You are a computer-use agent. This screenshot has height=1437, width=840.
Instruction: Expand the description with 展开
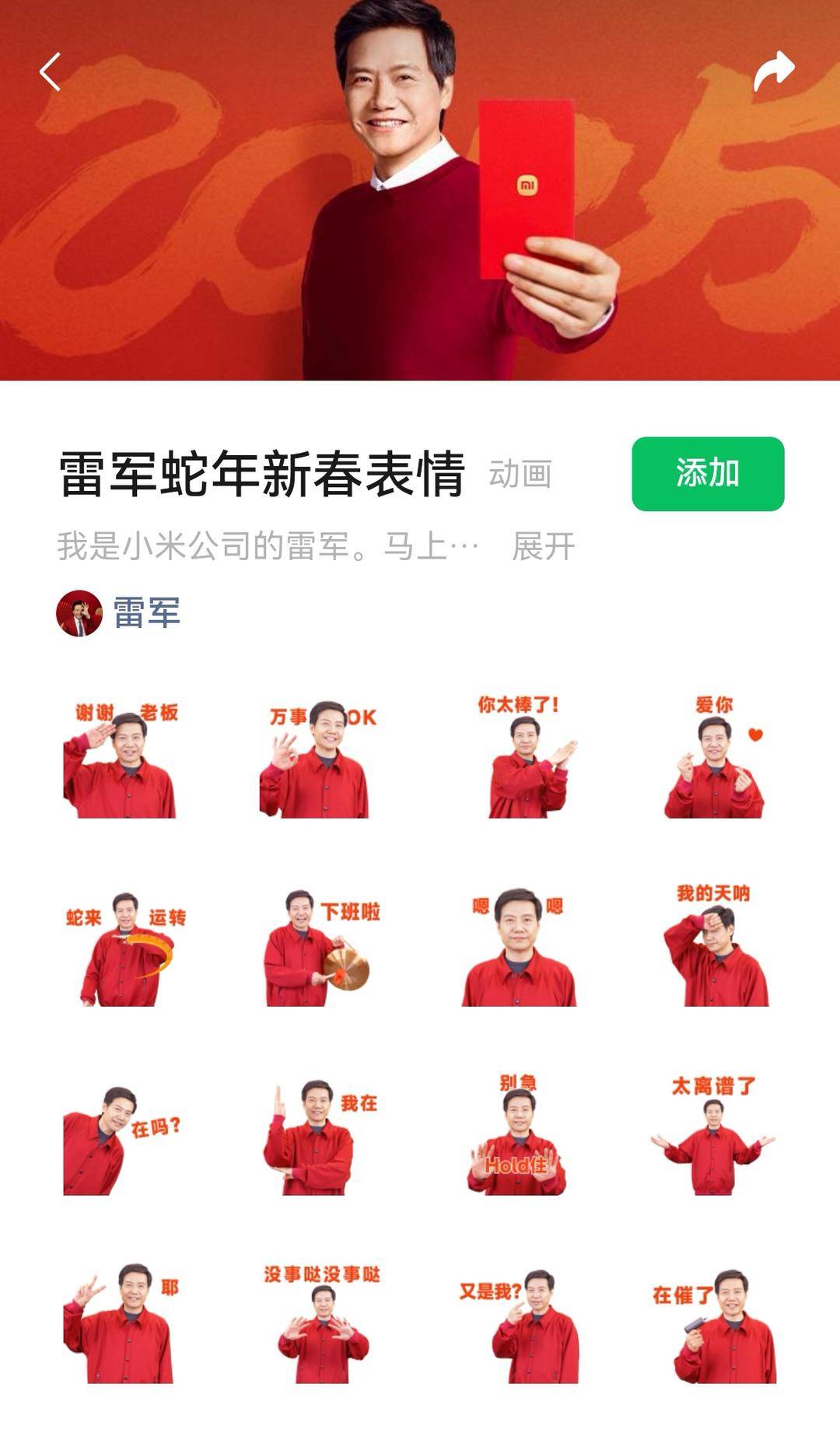click(543, 546)
